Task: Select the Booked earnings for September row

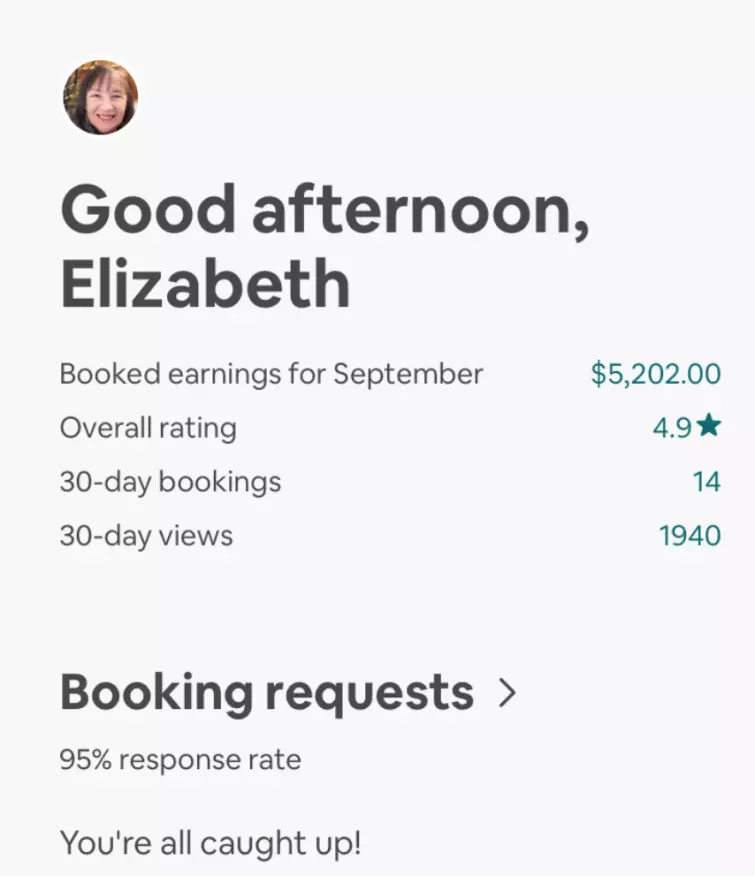Action: [x=273, y=373]
